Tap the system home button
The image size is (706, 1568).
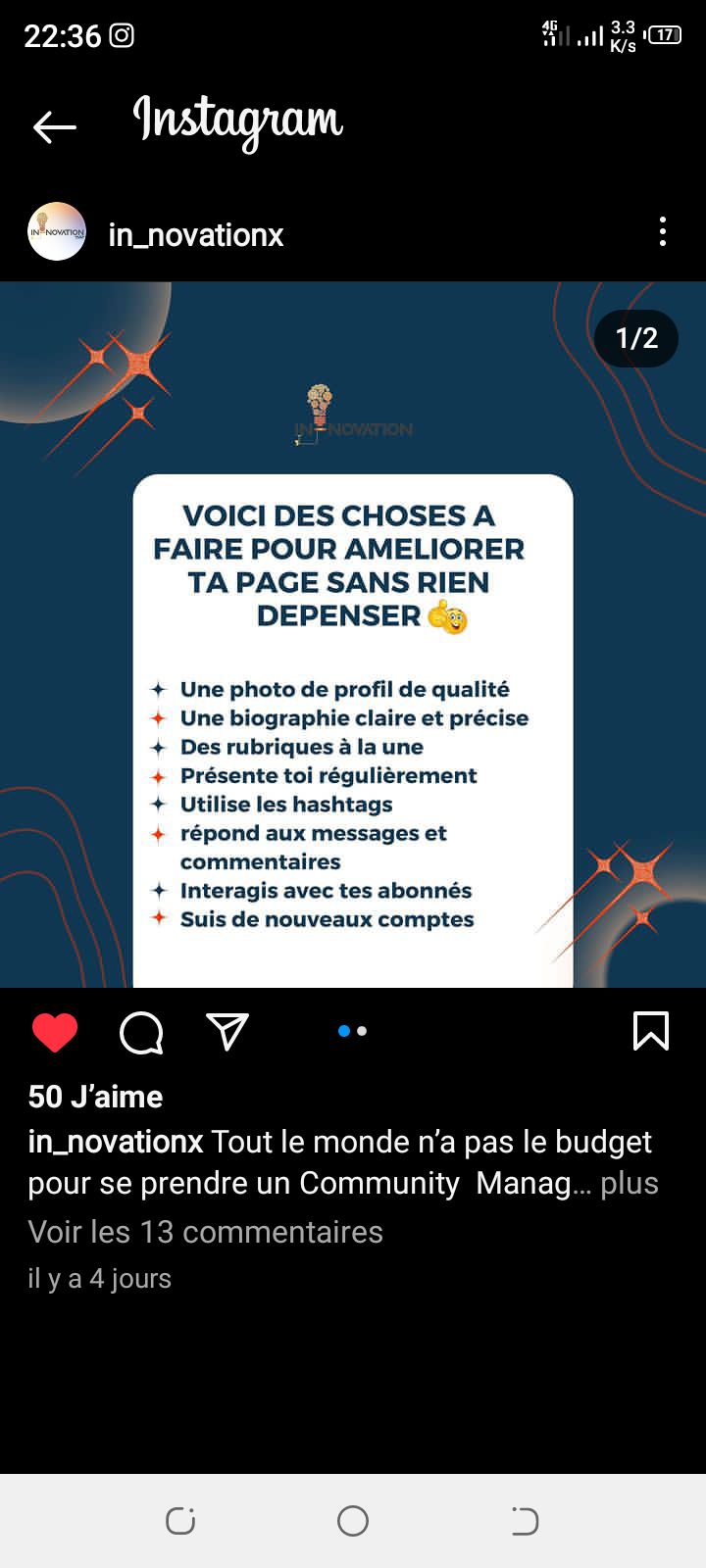(353, 1521)
